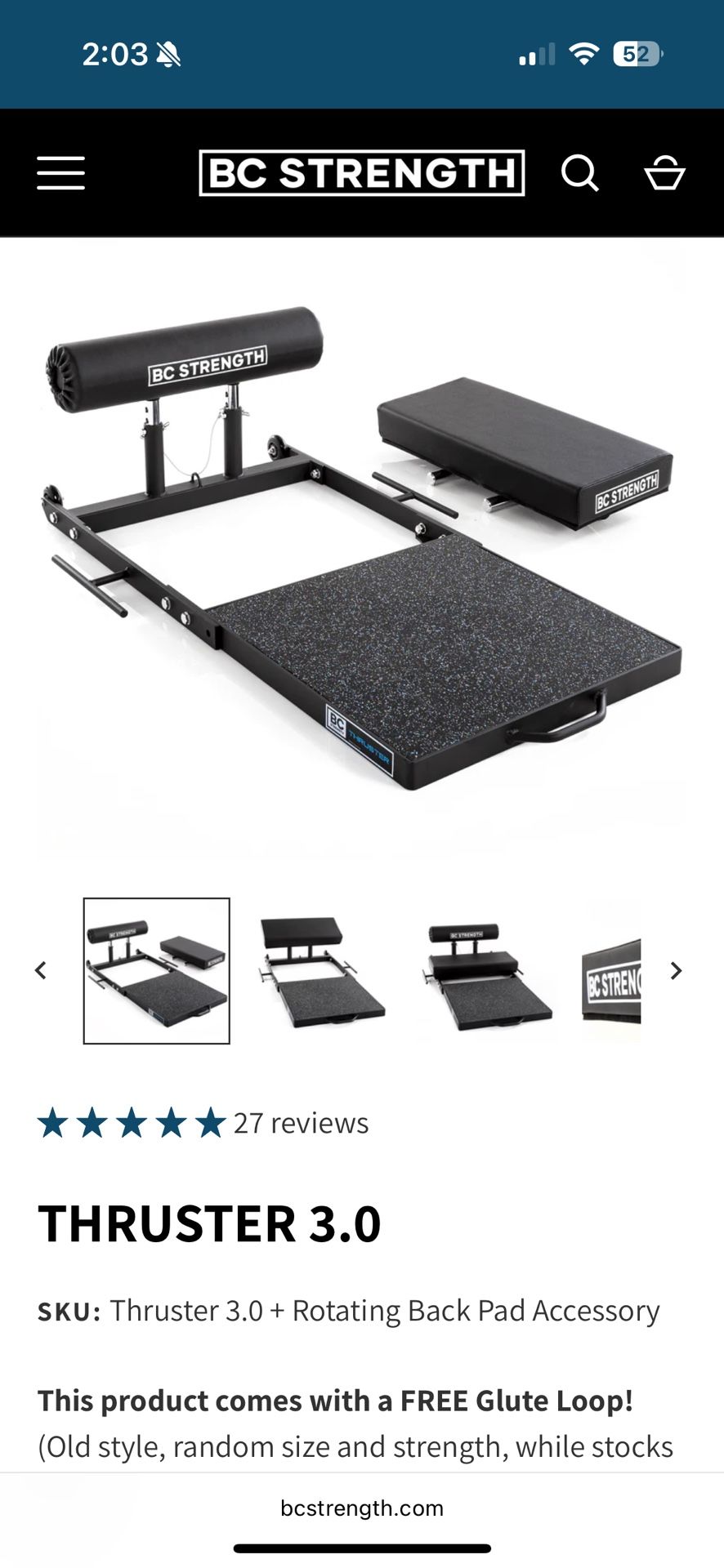
Task: View the shopping cart
Action: tap(664, 173)
